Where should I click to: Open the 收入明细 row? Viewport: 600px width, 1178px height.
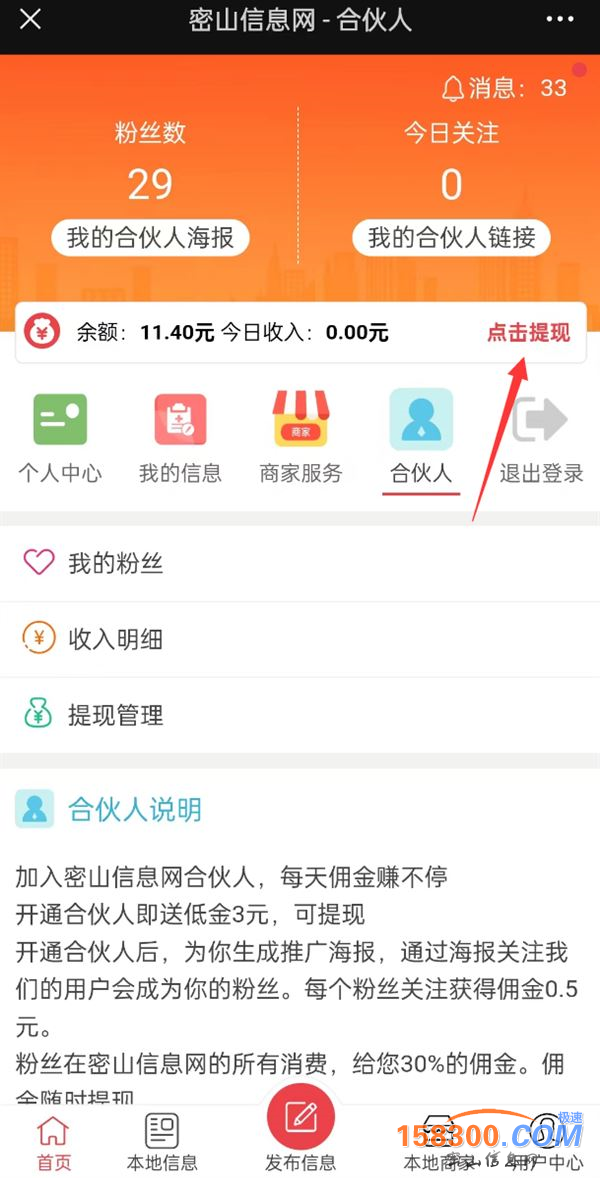[x=300, y=639]
